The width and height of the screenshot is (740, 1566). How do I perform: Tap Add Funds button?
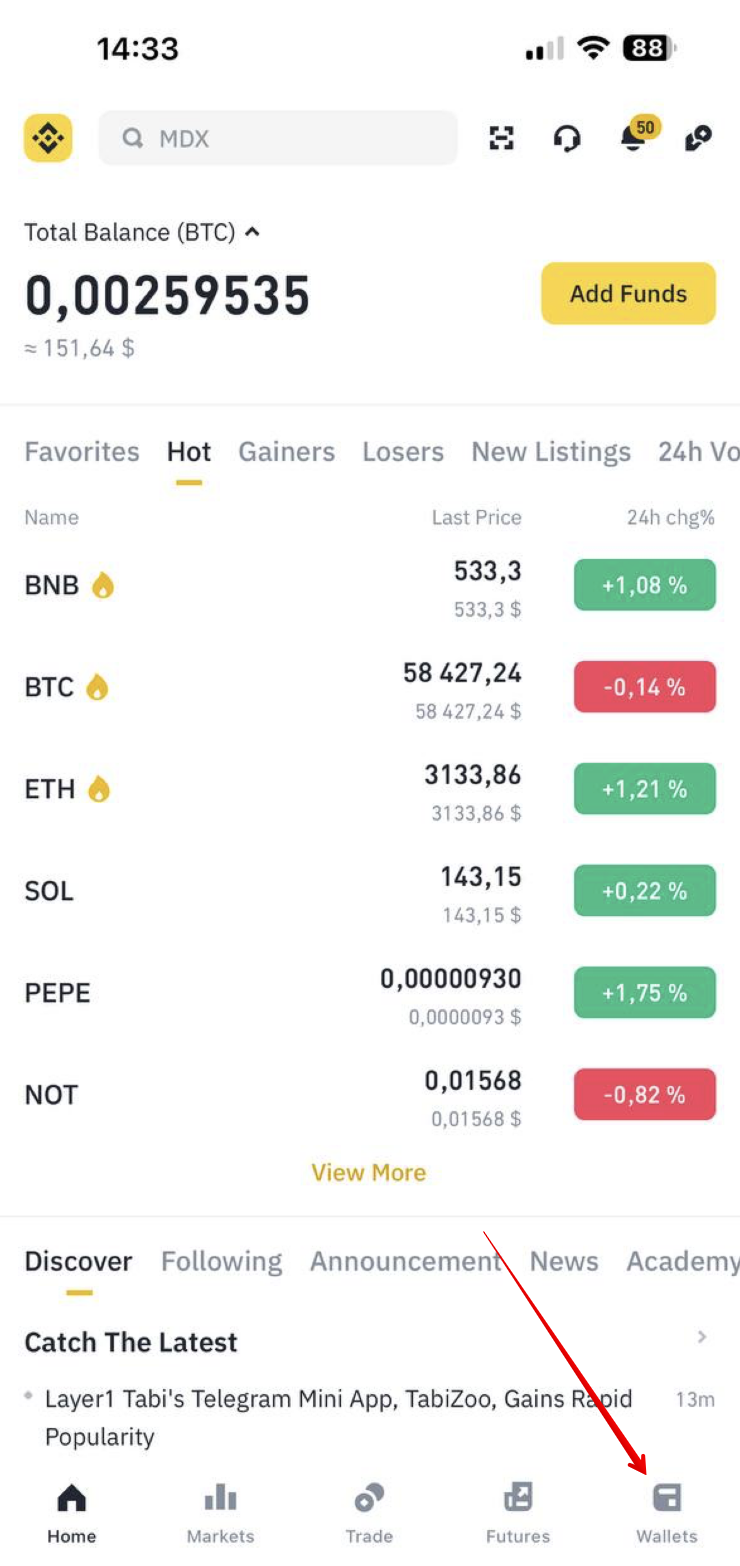pyautogui.click(x=629, y=293)
